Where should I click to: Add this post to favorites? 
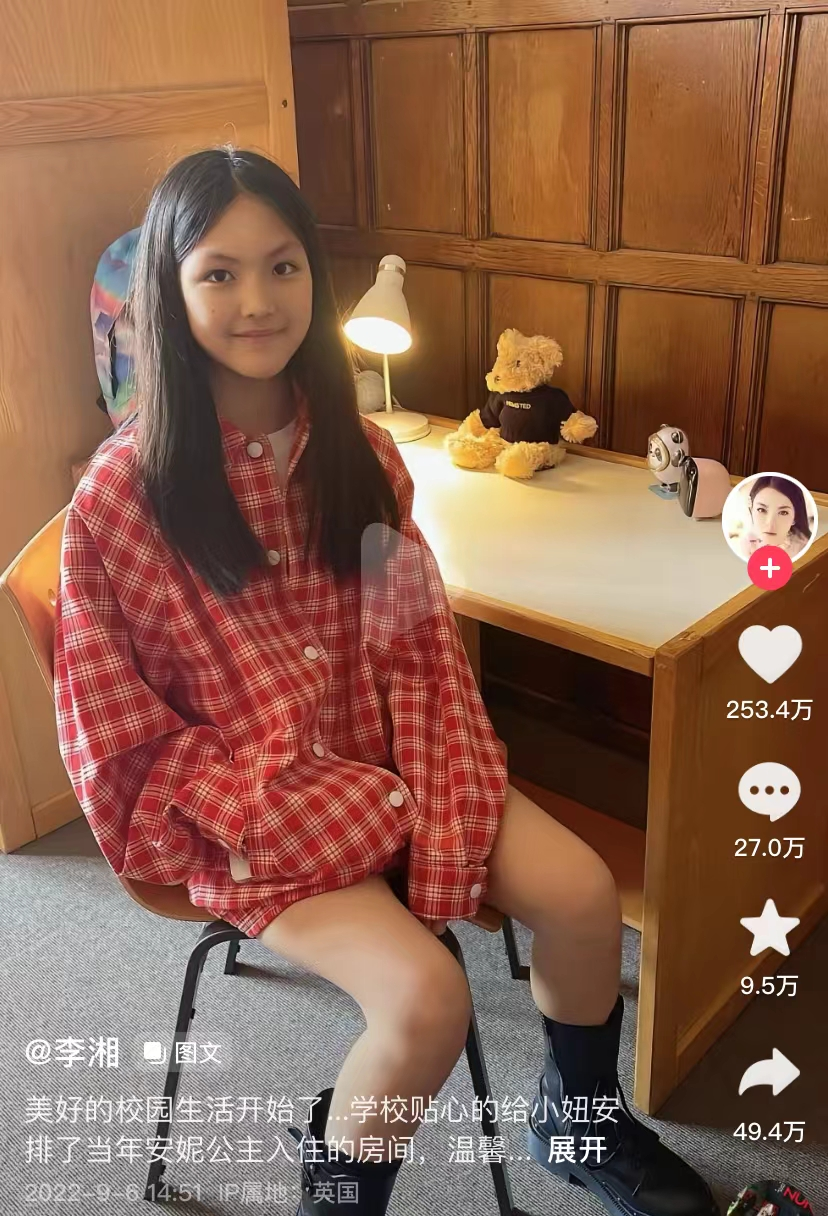(769, 929)
